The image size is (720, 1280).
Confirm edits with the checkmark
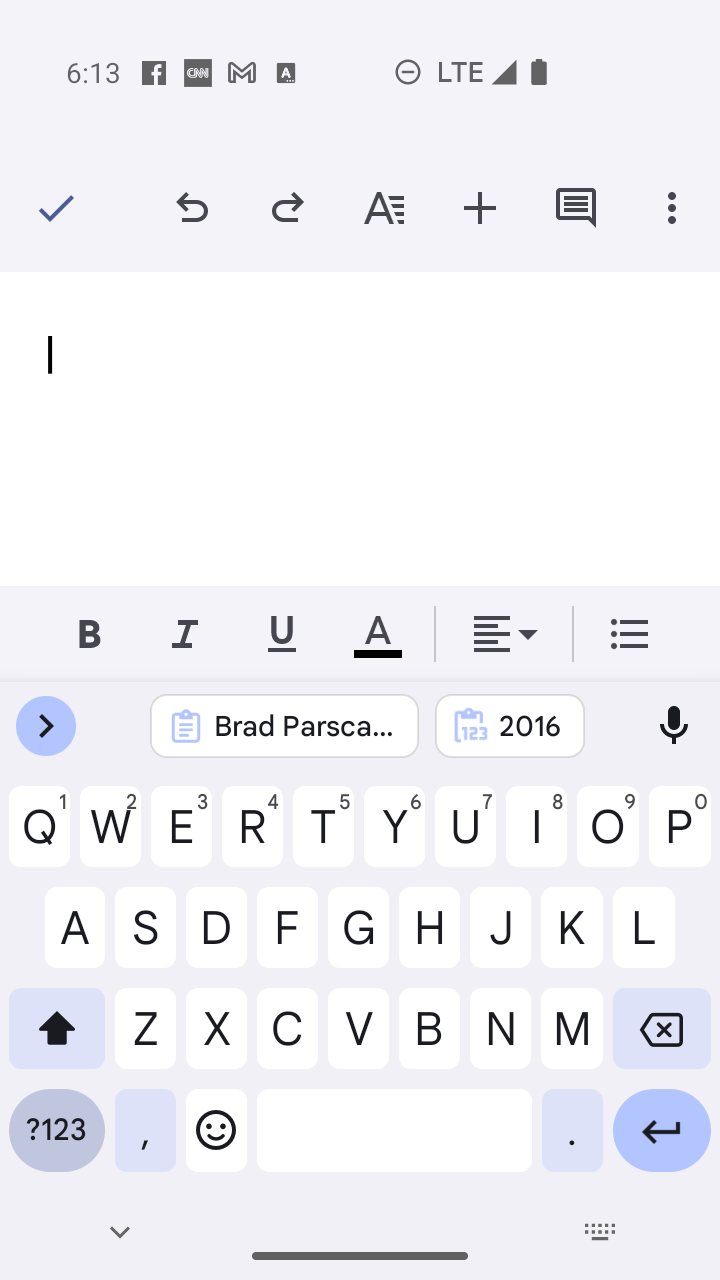pos(56,208)
